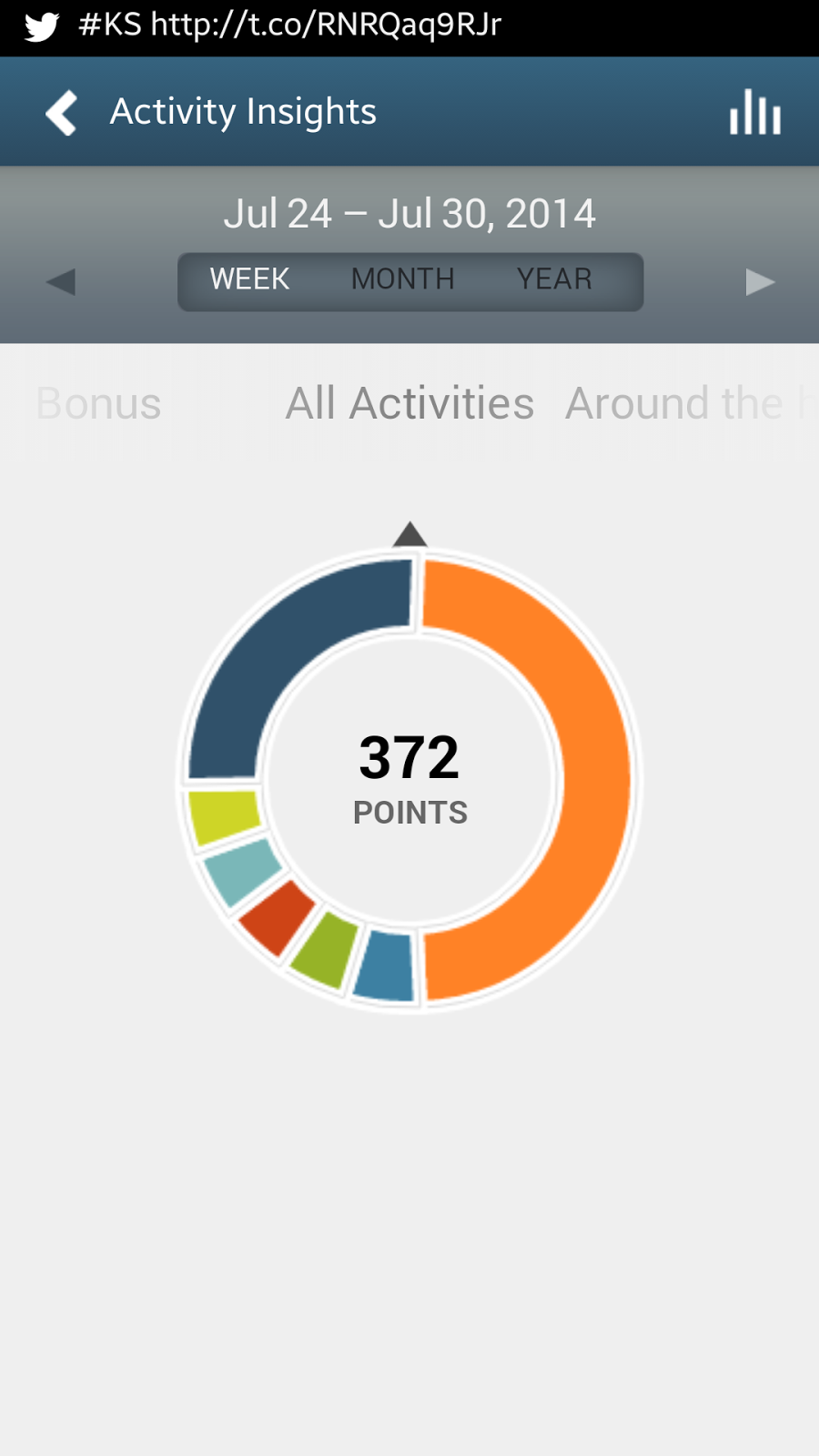Screen dimensions: 819x1456
Task: Select the Bonus category
Action: pos(98,403)
